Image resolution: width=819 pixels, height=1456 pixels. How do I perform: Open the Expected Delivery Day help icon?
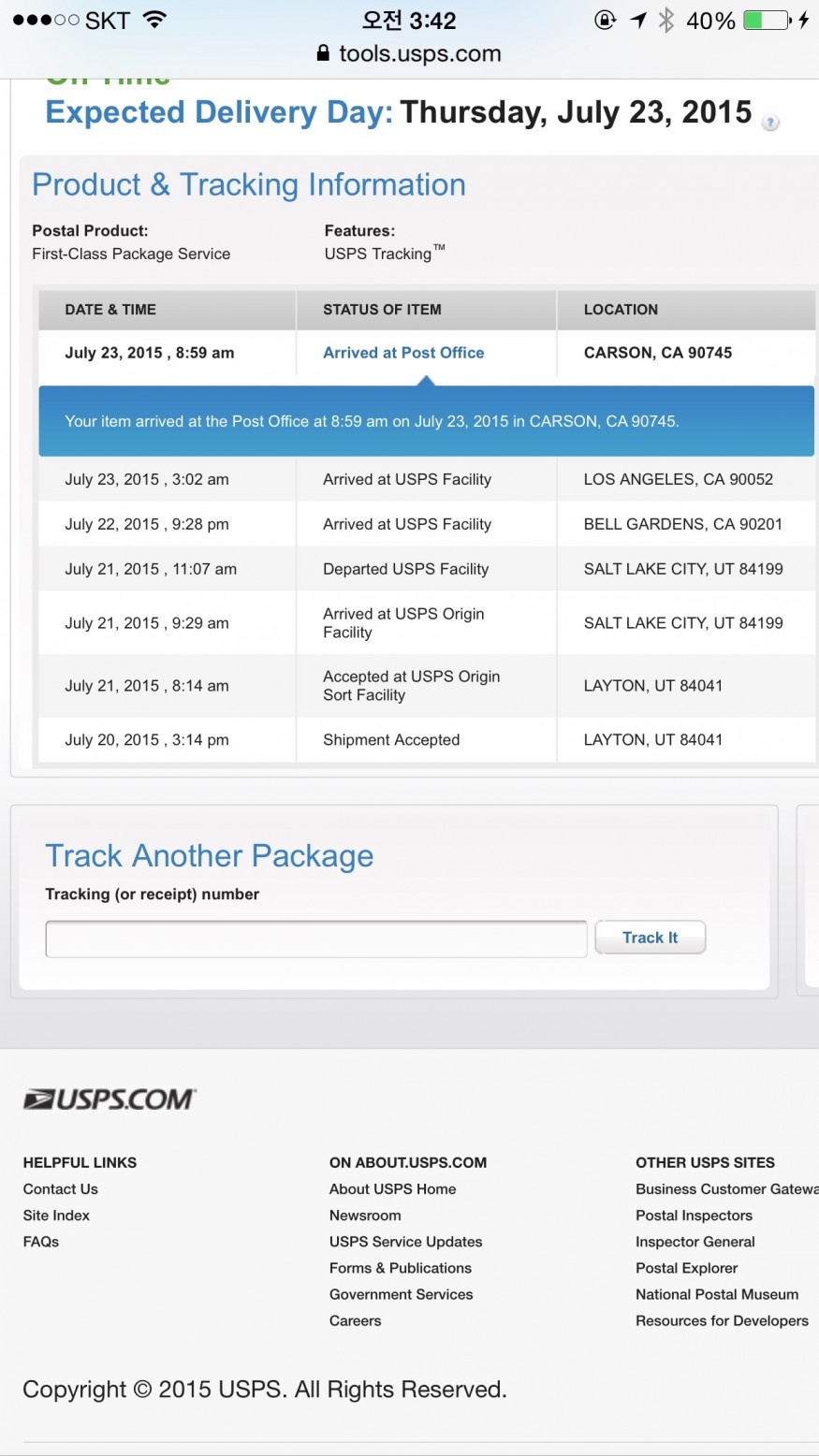770,123
